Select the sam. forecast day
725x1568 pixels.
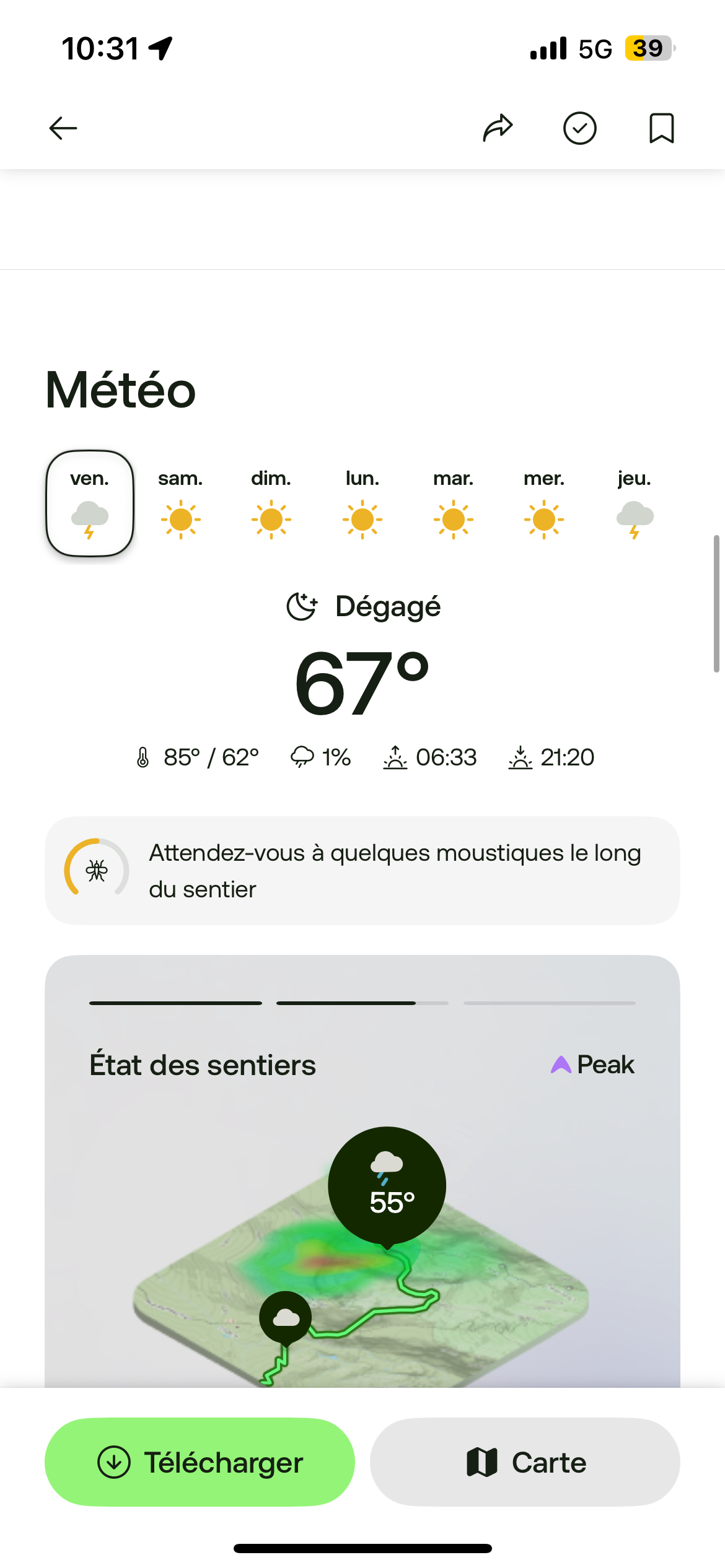tap(180, 503)
